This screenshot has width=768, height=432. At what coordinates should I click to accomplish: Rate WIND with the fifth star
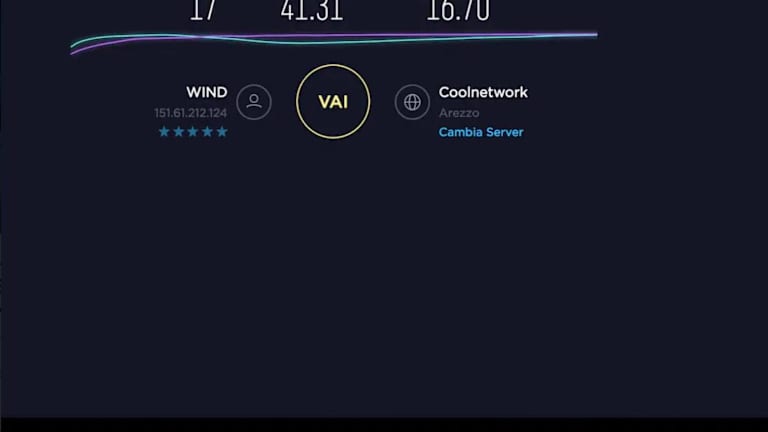tap(222, 132)
